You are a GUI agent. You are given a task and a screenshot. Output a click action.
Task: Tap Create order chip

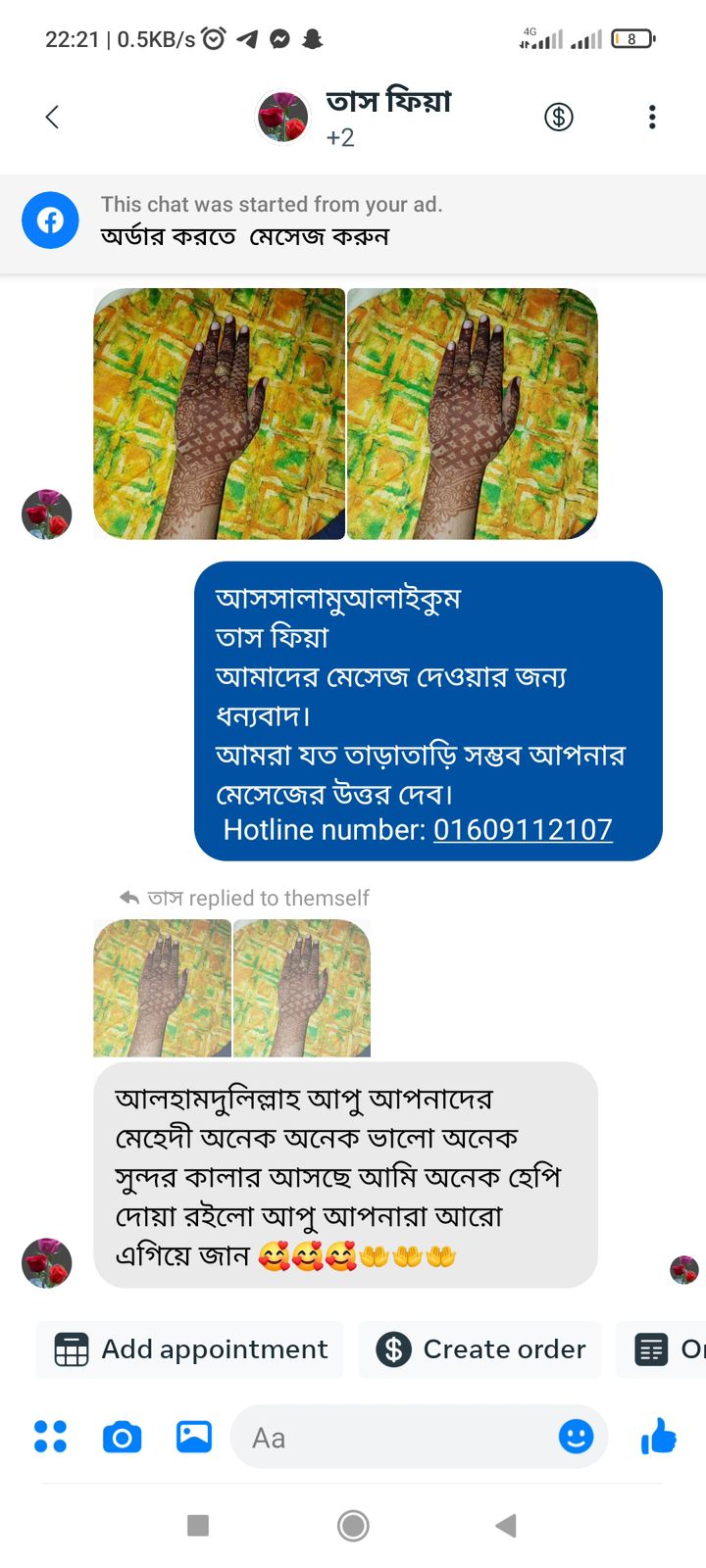[x=480, y=1349]
